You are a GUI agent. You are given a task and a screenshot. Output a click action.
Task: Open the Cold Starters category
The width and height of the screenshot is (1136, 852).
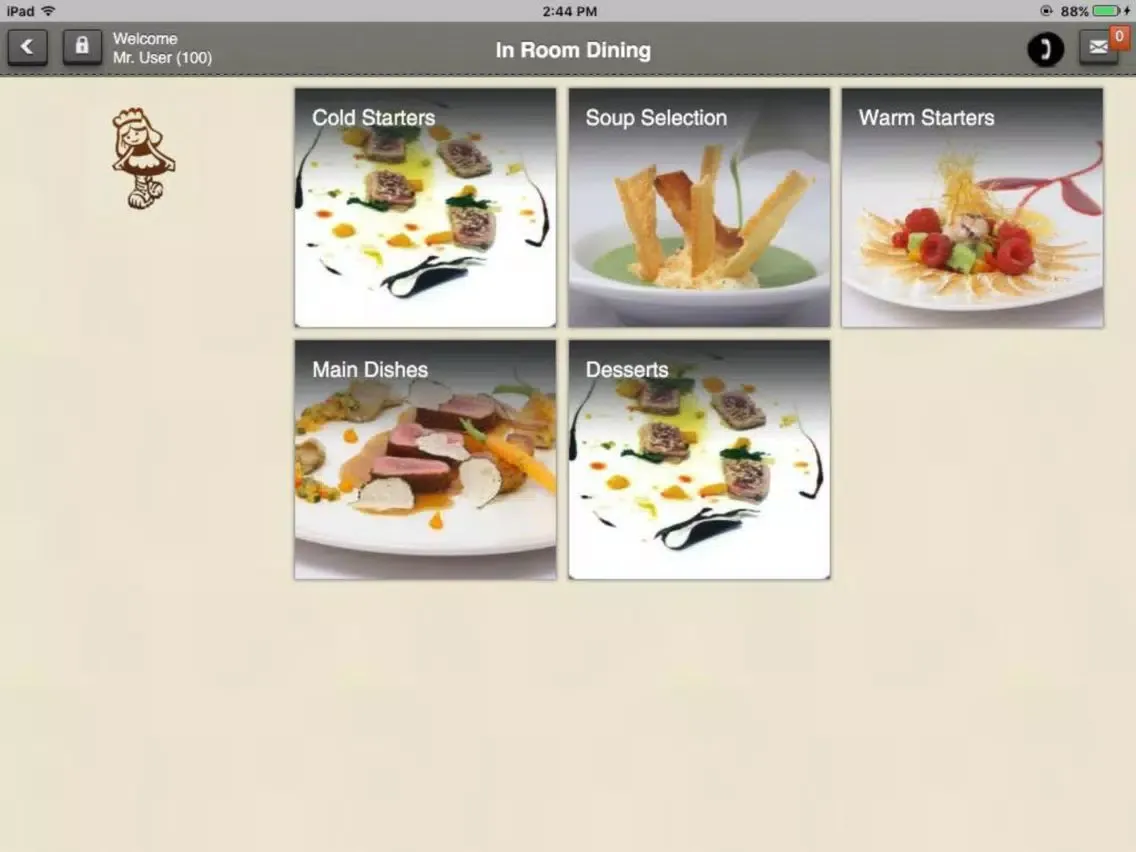pyautogui.click(x=425, y=208)
